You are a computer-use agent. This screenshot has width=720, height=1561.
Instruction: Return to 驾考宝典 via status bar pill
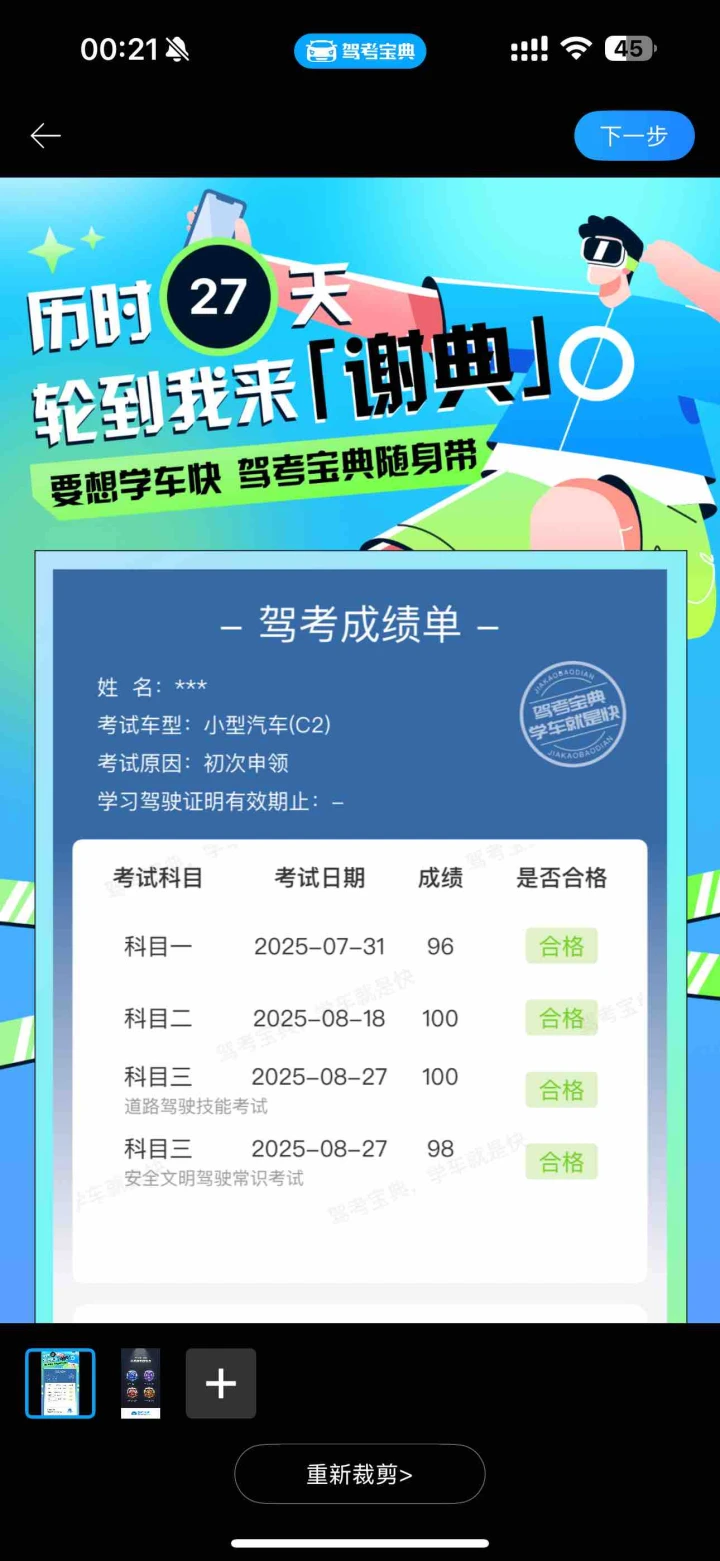click(360, 51)
